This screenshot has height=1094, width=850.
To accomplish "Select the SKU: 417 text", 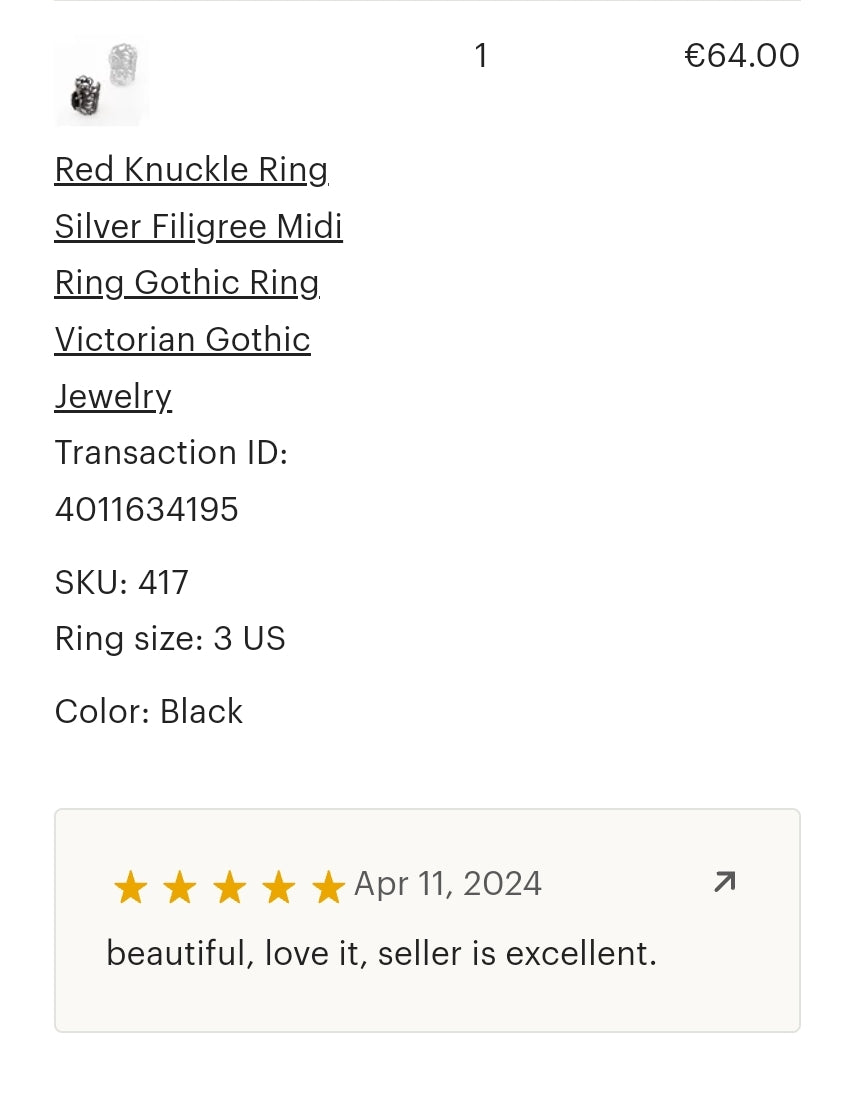I will pos(121,582).
